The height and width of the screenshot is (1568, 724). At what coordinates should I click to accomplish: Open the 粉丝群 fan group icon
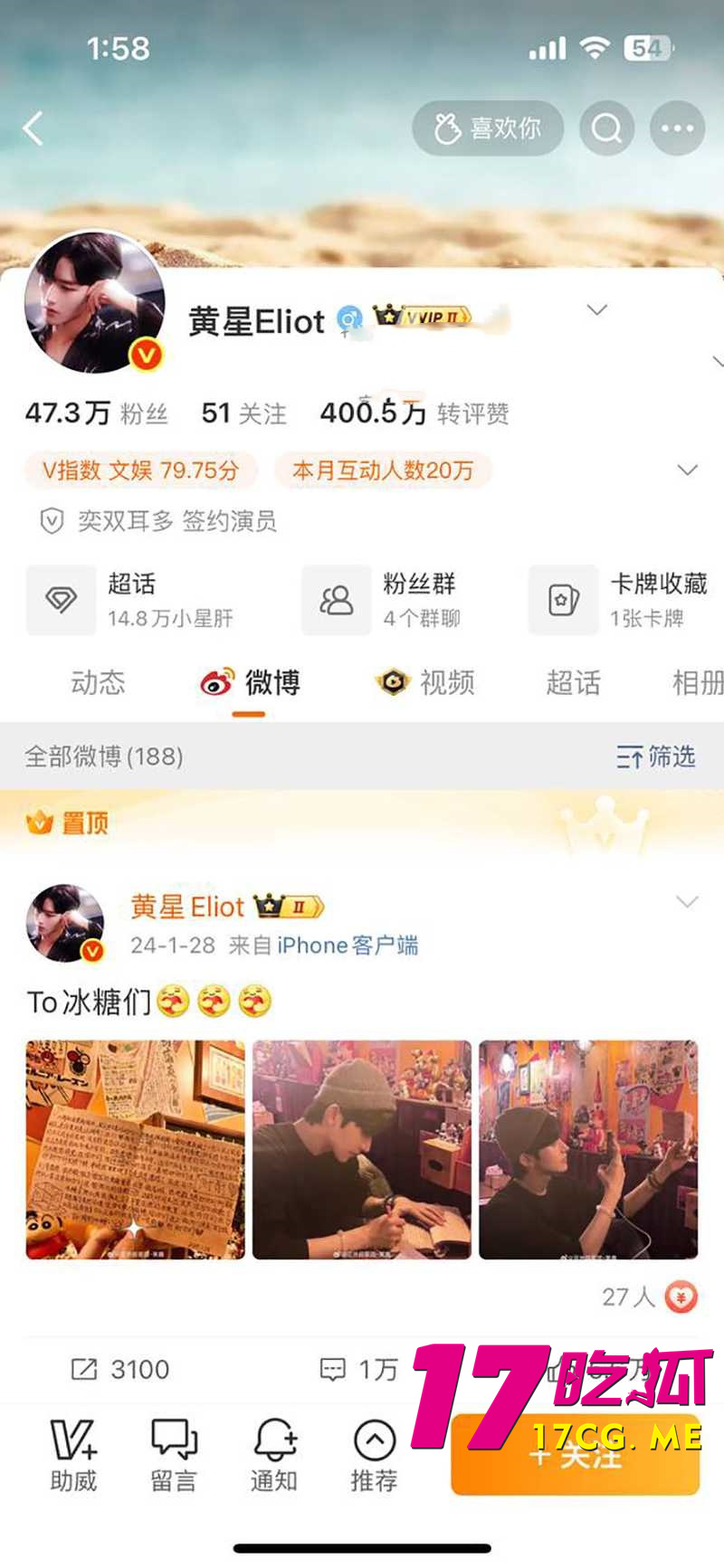pyautogui.click(x=336, y=600)
